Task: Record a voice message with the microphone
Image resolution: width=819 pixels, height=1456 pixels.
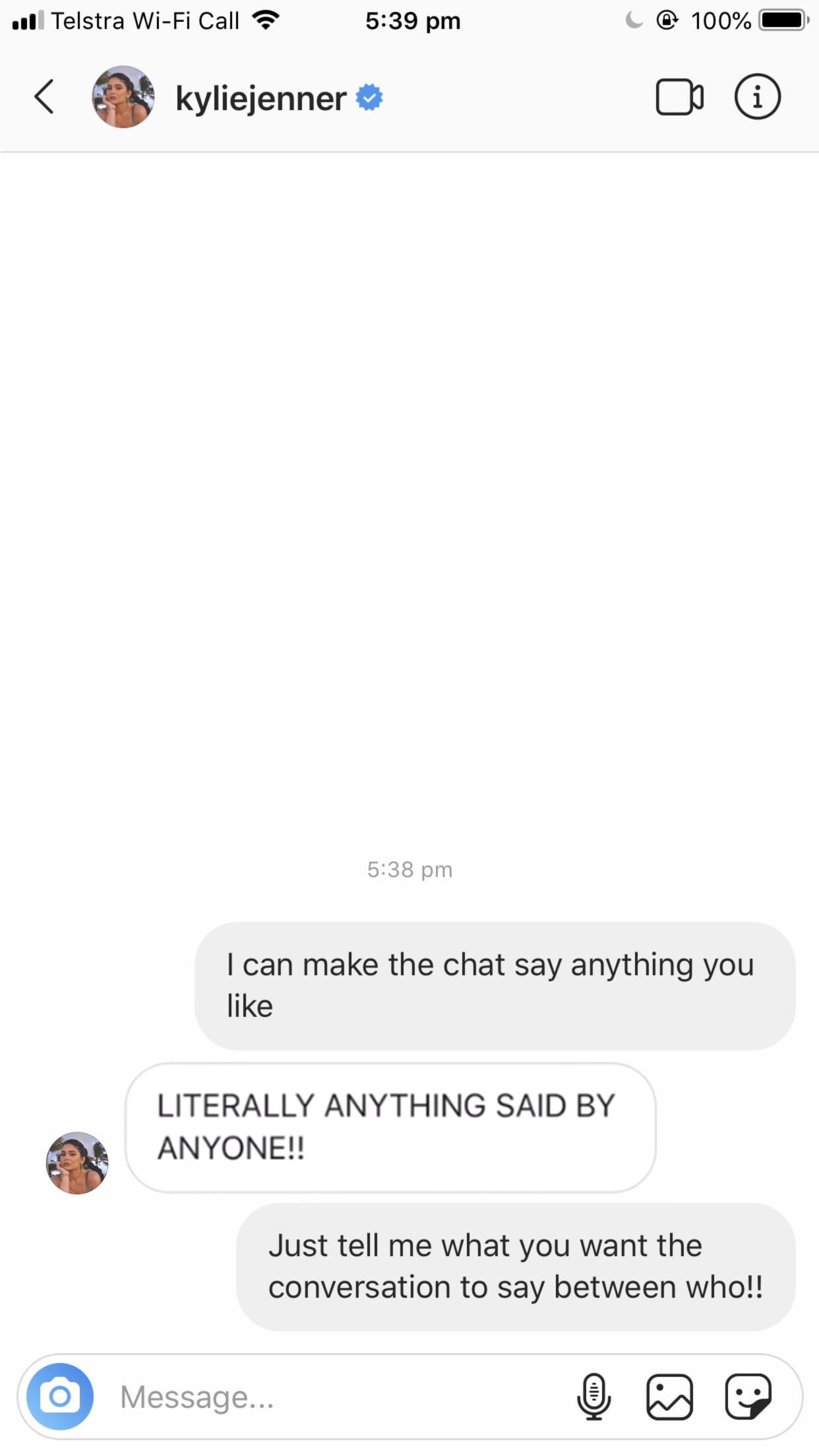Action: pos(594,1396)
